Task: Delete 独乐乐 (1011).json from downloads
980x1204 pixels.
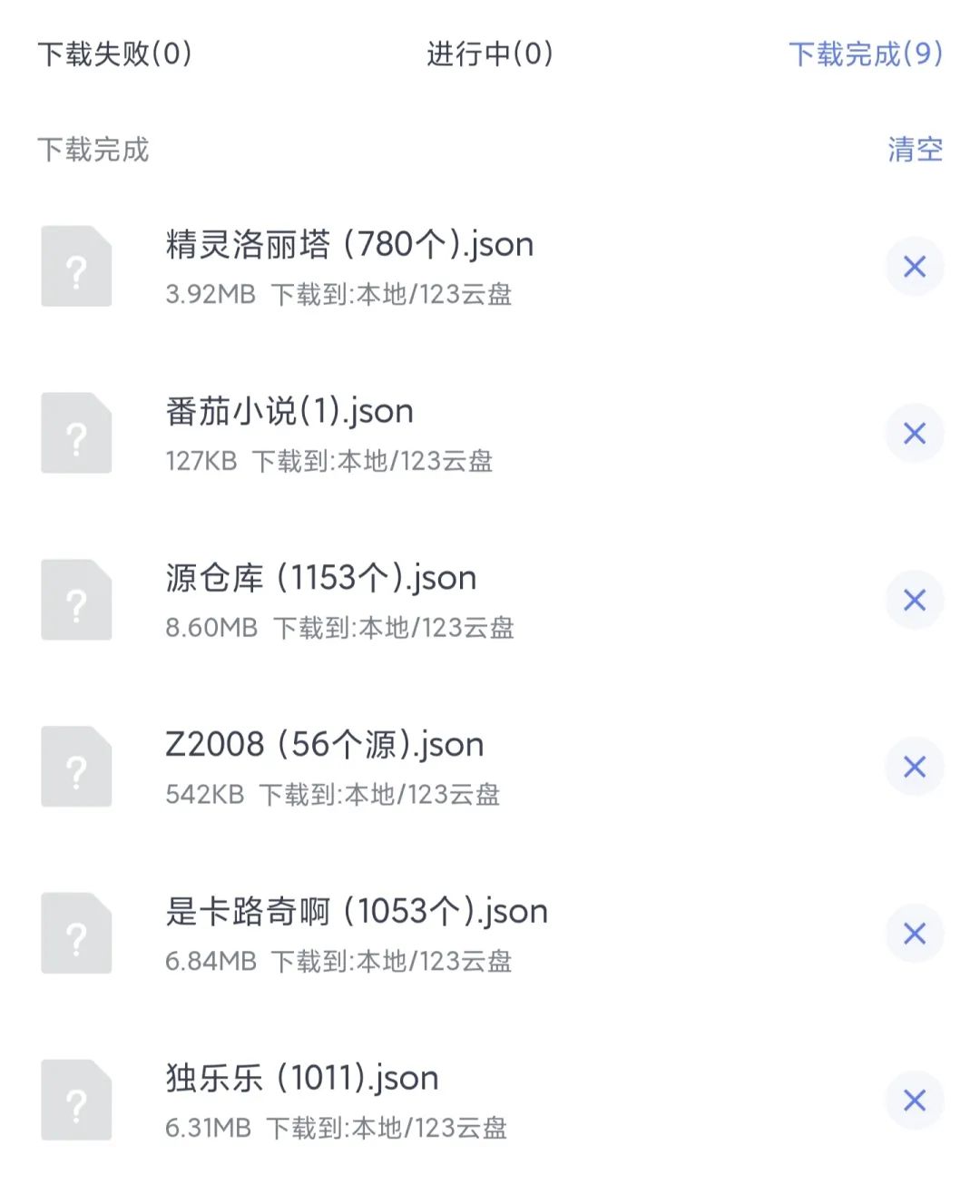Action: tap(915, 1101)
